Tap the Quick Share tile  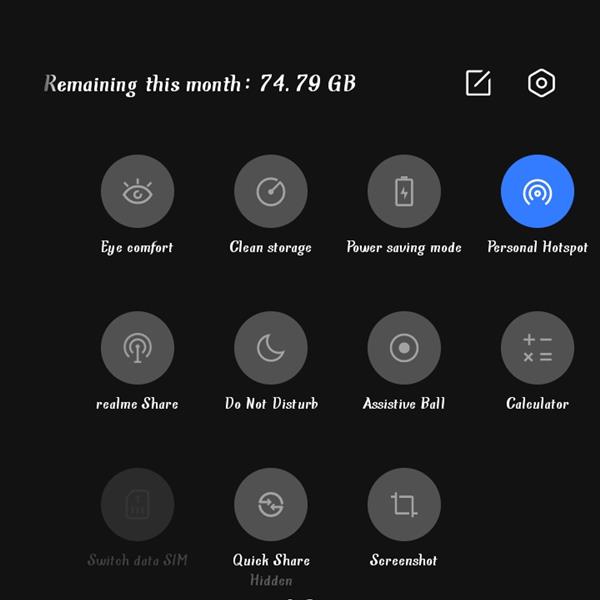[270, 505]
